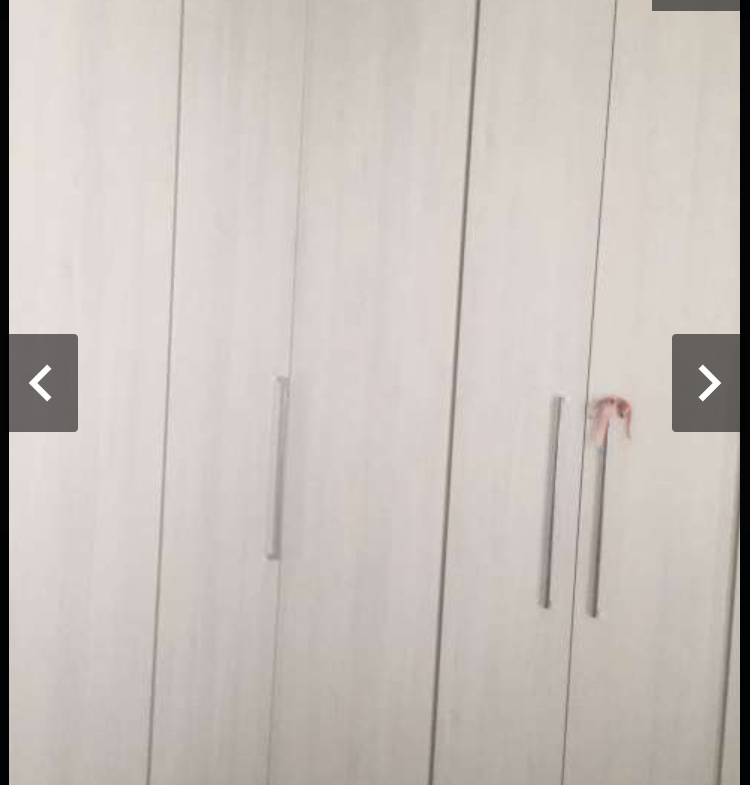Show the next photo

[x=706, y=383]
